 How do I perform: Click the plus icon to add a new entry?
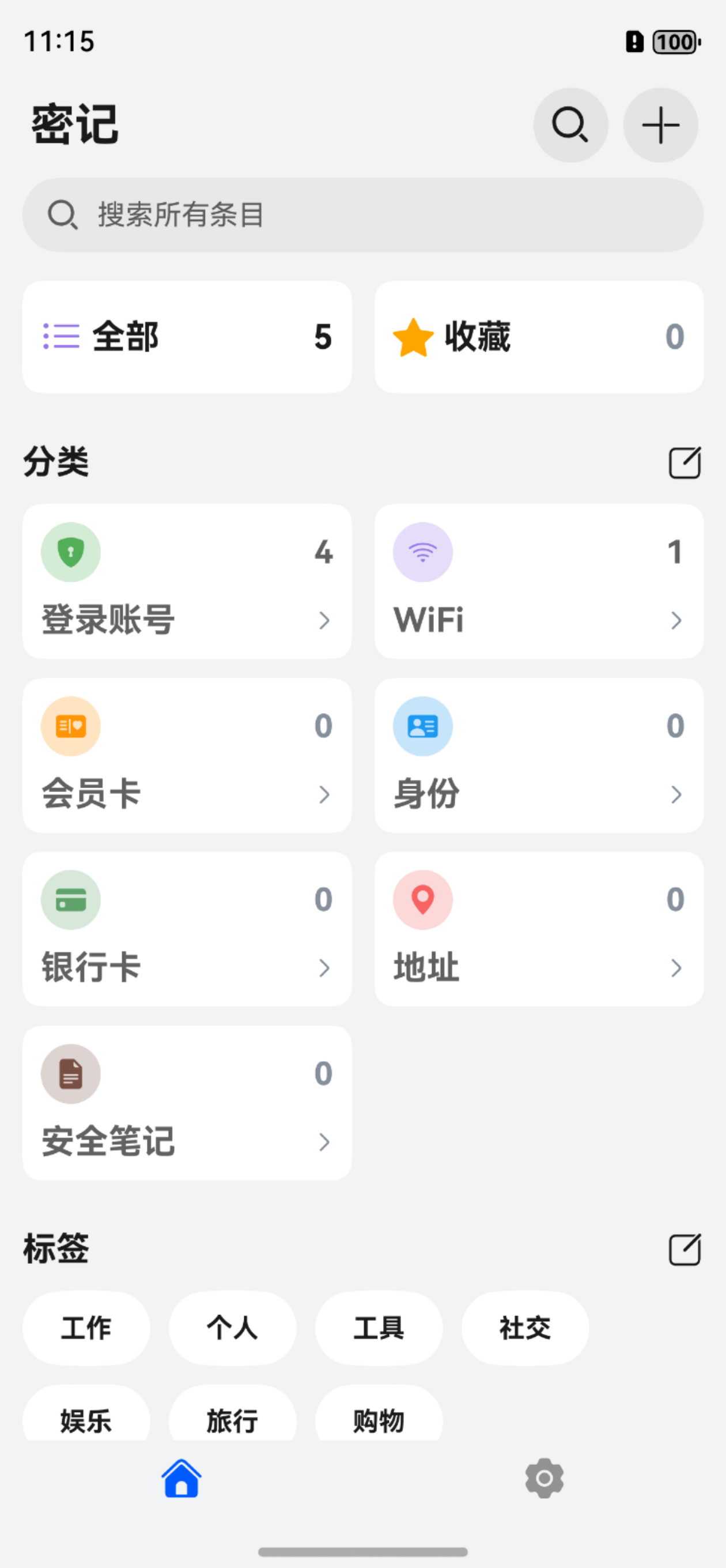661,125
